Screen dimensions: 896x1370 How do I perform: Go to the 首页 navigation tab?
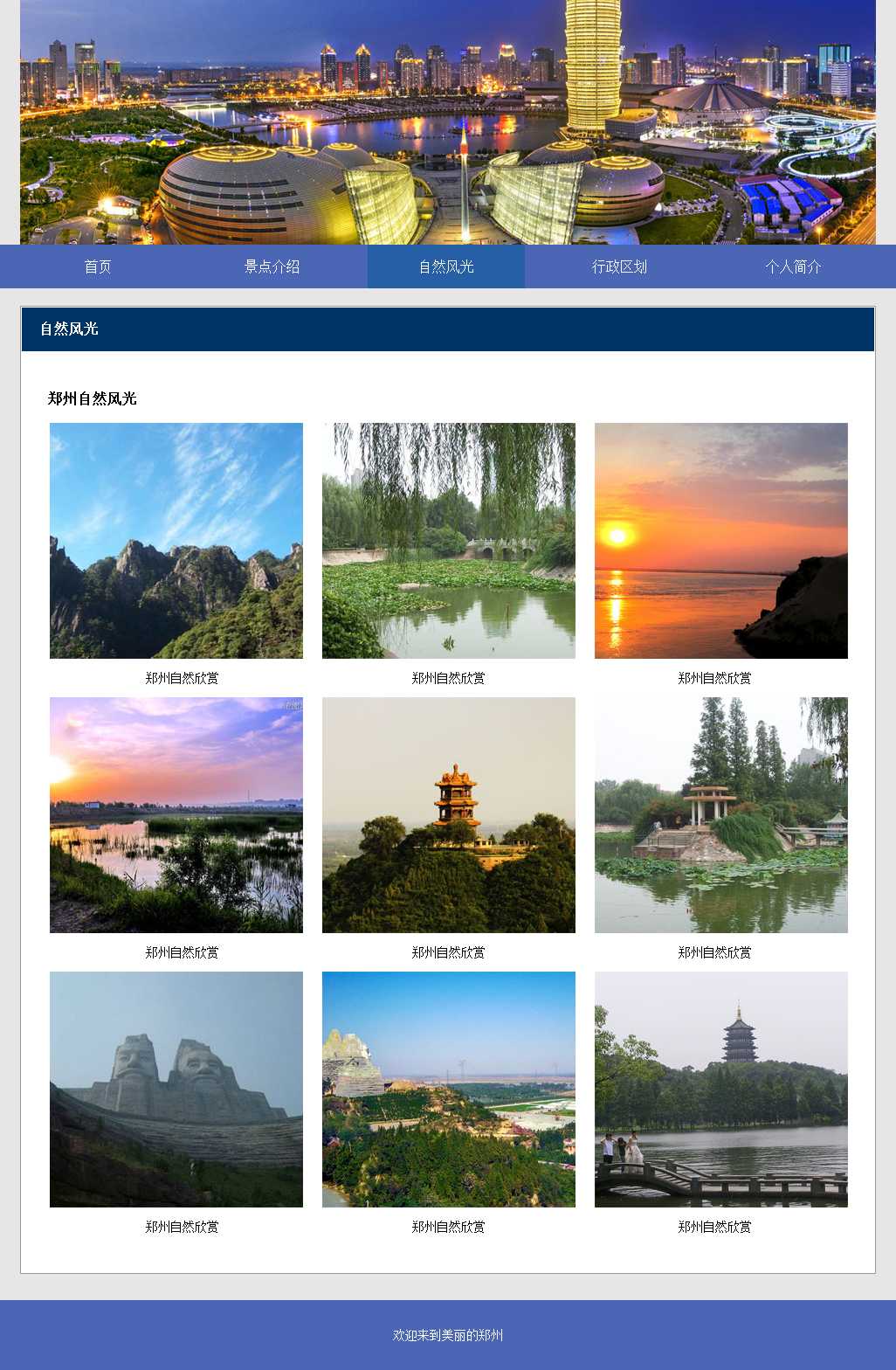coord(98,266)
